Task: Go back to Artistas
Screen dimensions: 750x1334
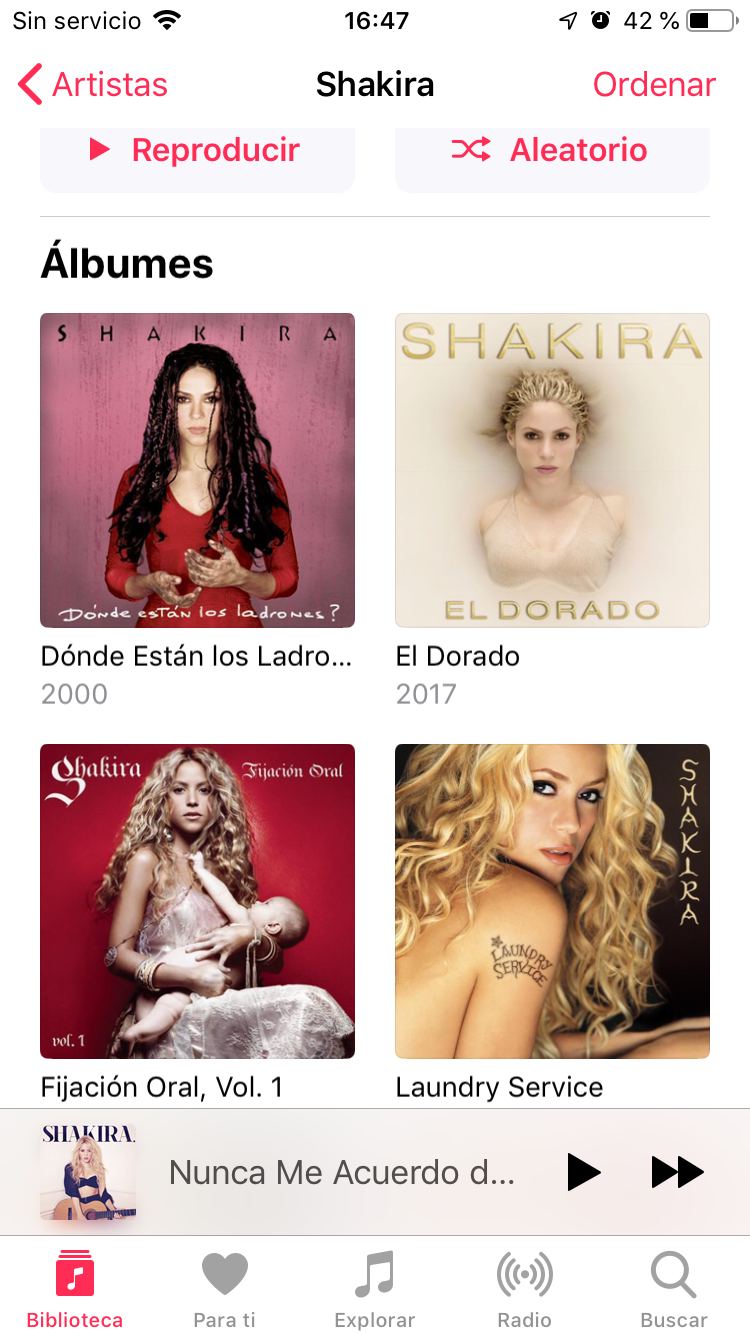Action: [93, 85]
